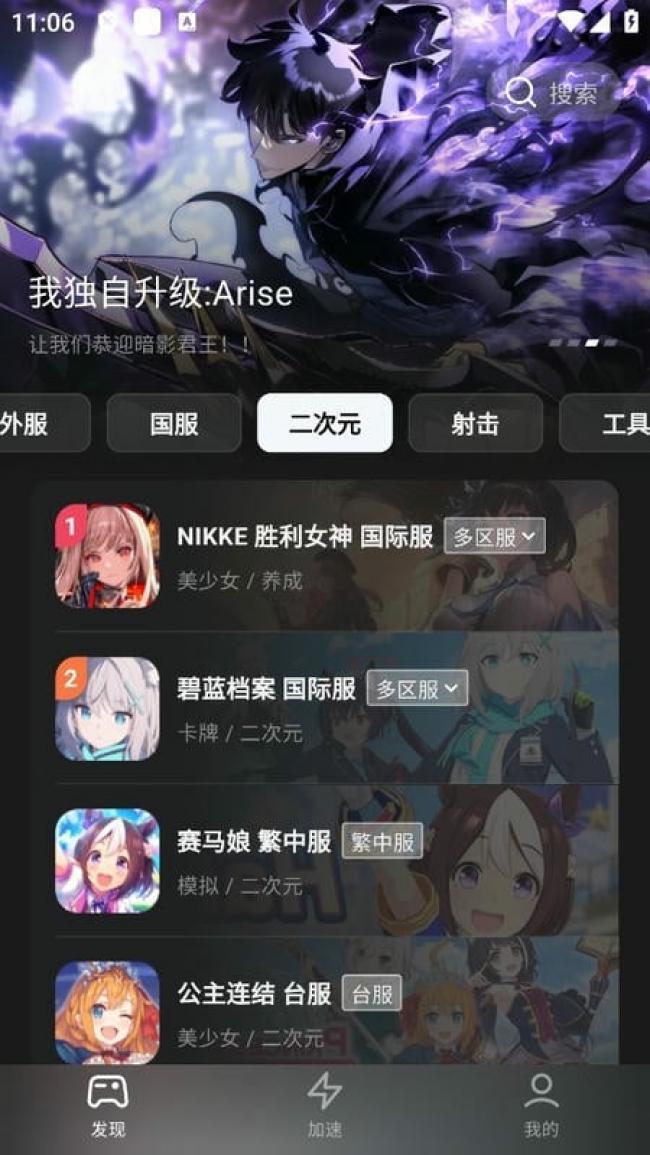Image resolution: width=650 pixels, height=1155 pixels.
Task: Open the 搜索 search box
Action: (x=552, y=93)
